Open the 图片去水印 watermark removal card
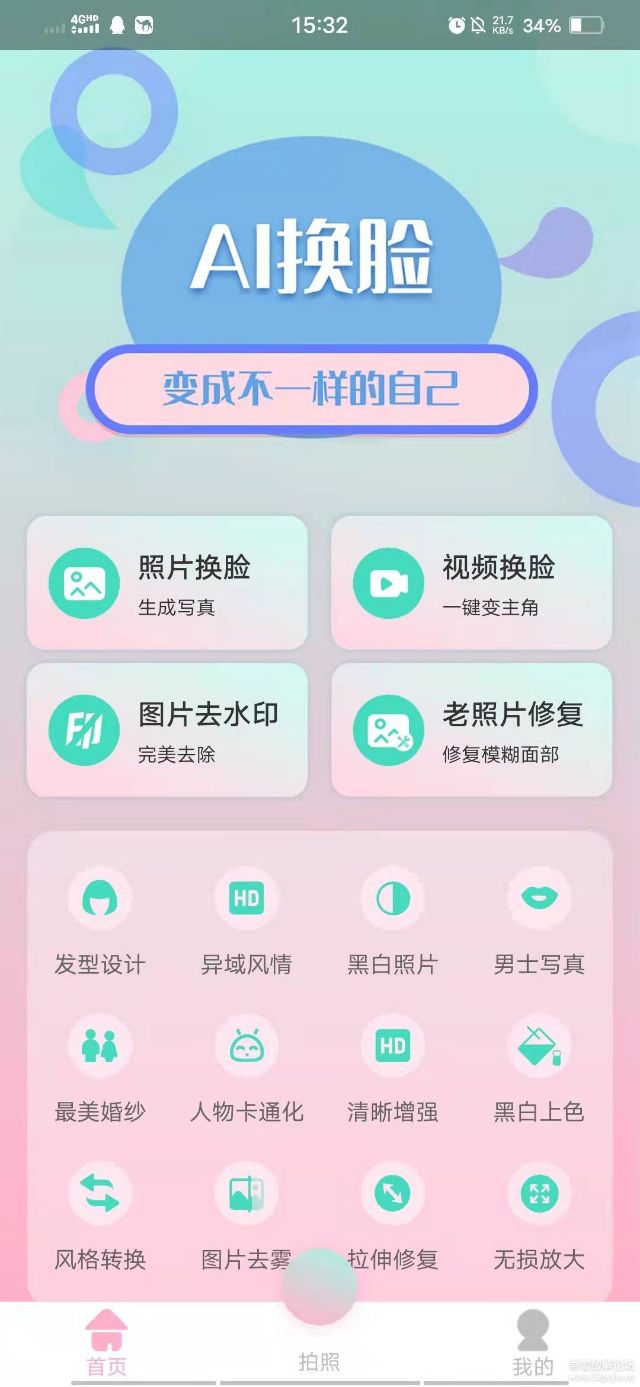 coord(167,730)
